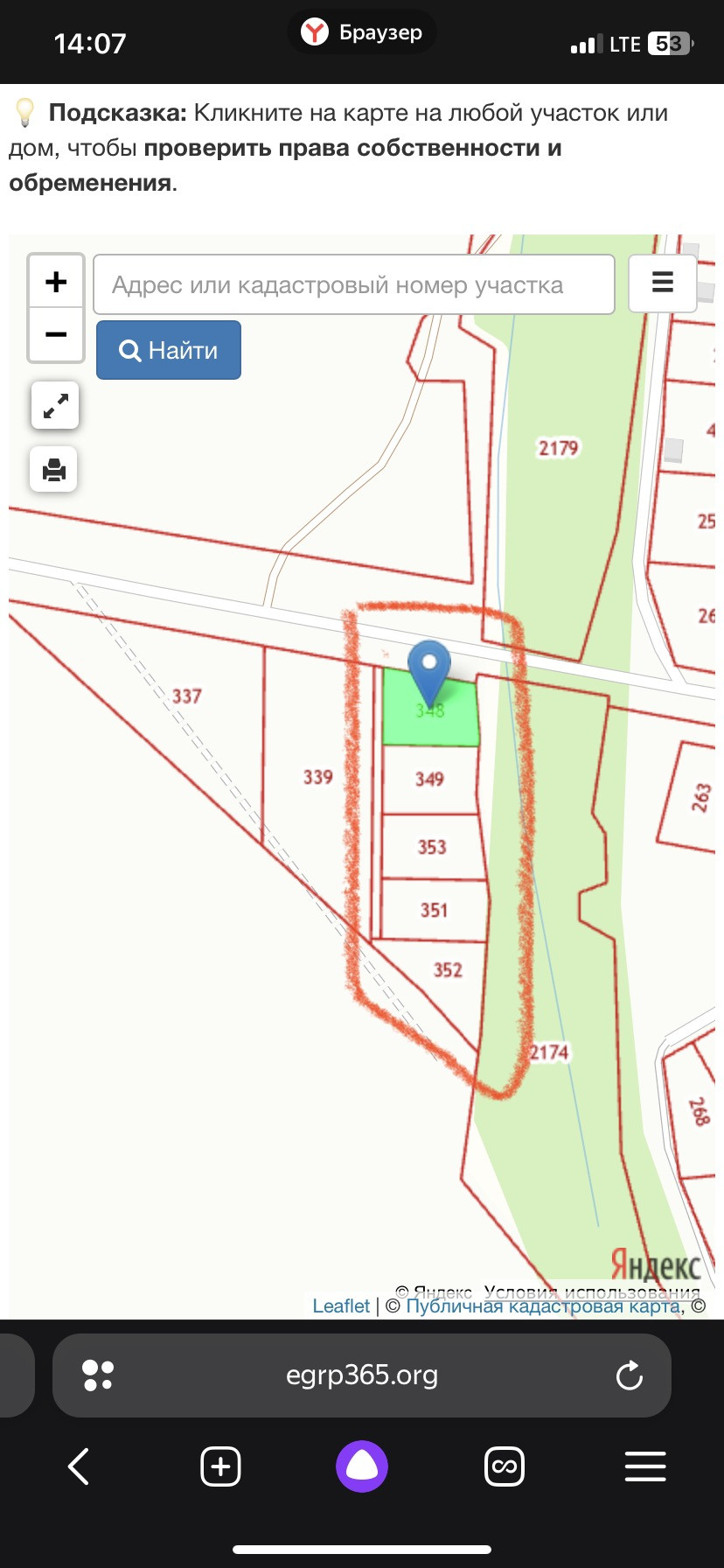Open the browser main menu

point(645,1466)
